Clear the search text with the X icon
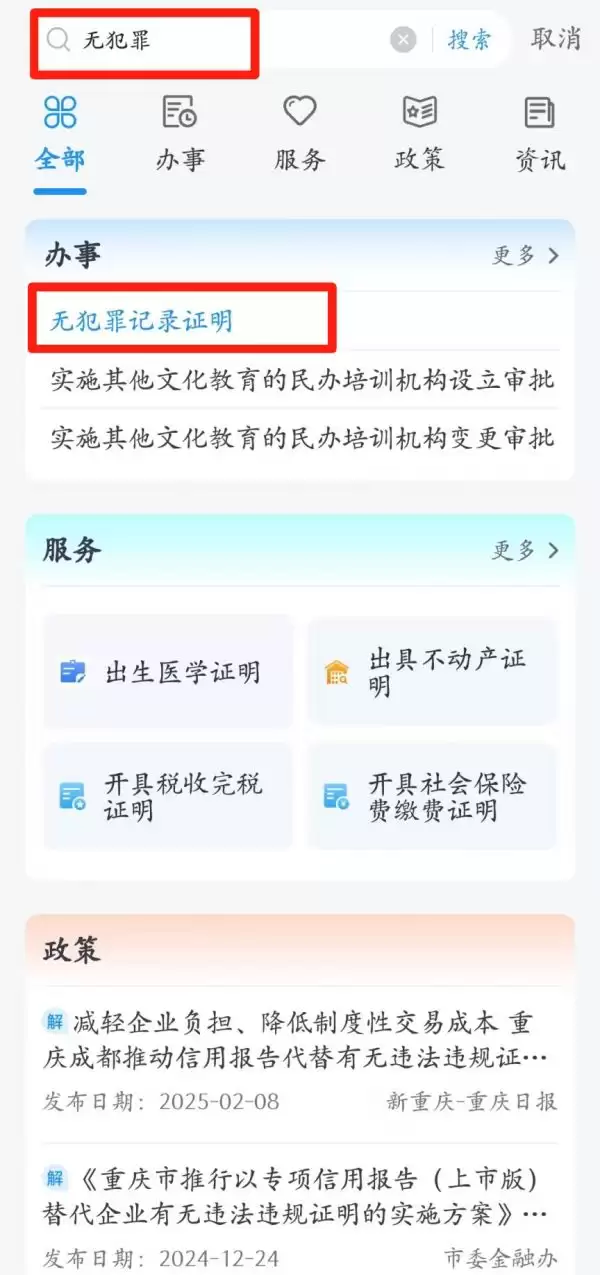The height and width of the screenshot is (1275, 600). (403, 40)
